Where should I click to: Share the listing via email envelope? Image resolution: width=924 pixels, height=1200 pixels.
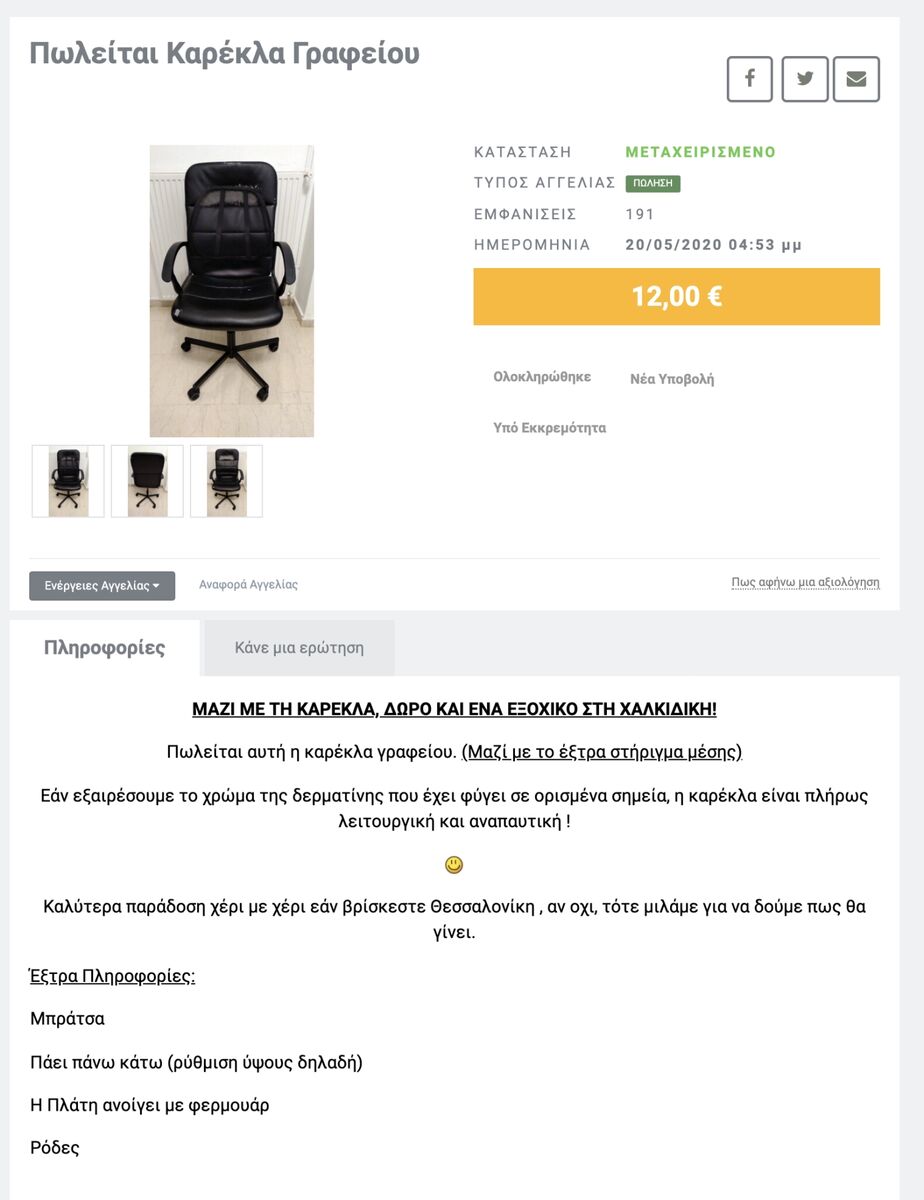pyautogui.click(x=856, y=79)
